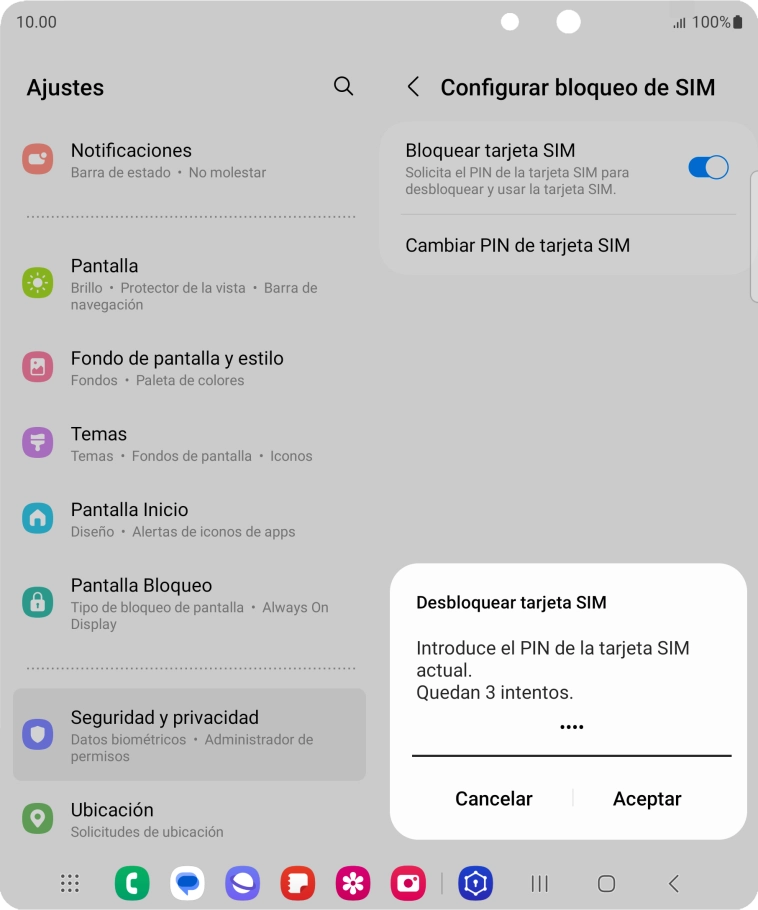Image resolution: width=758 pixels, height=910 pixels.
Task: Disable the Bloquear tarjeta SIM toggle
Action: pyautogui.click(x=708, y=167)
